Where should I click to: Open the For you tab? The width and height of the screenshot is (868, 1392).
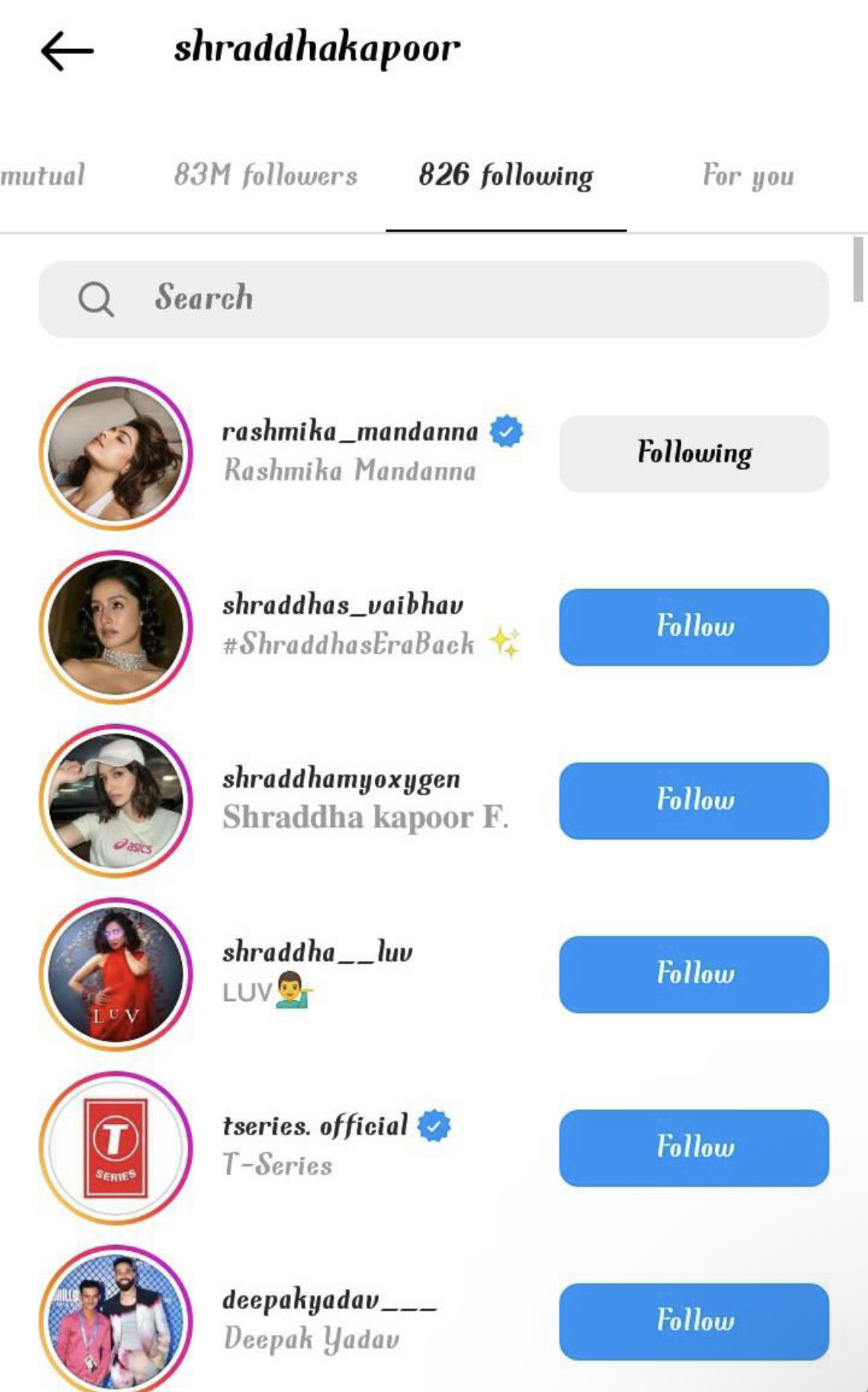click(x=747, y=176)
